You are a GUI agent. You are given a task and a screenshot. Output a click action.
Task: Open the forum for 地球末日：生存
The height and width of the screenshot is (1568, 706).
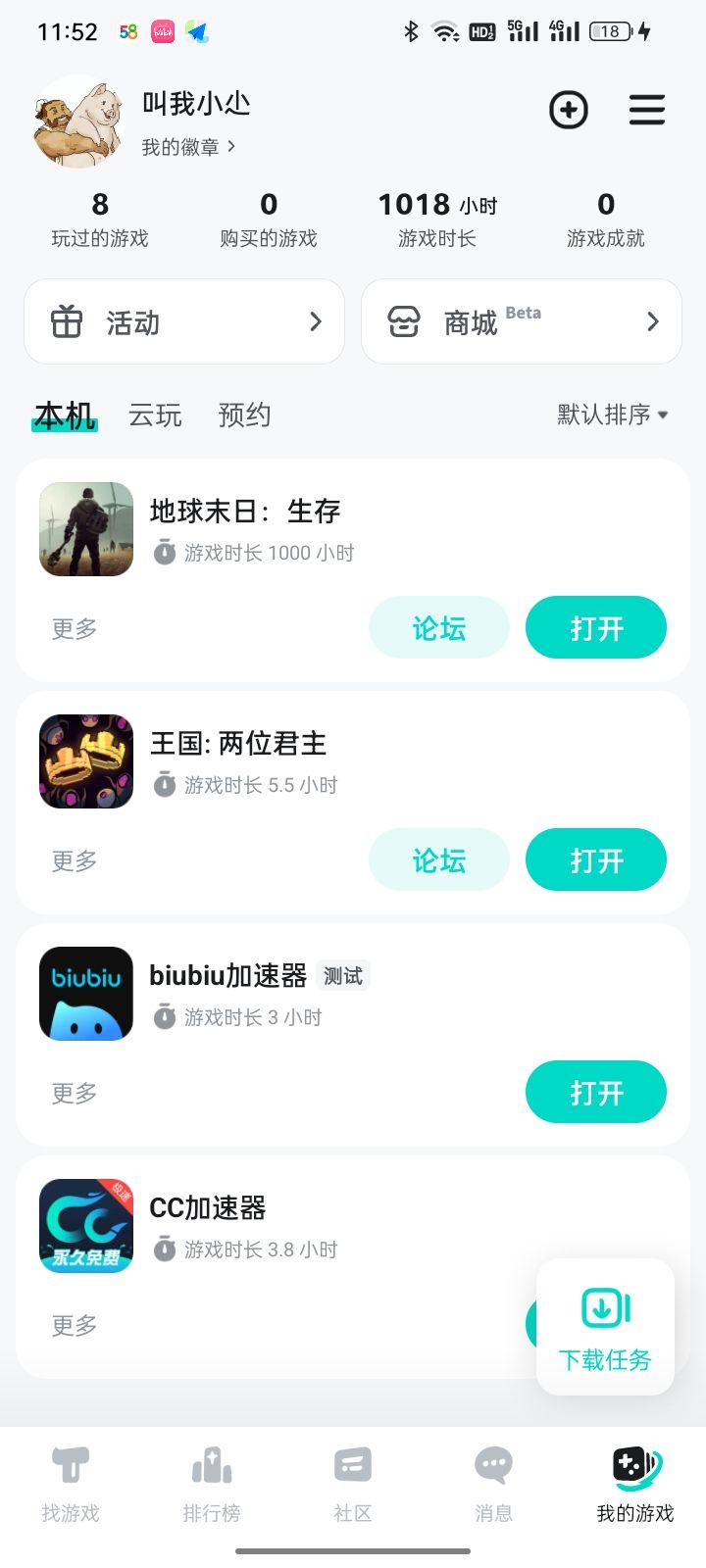pos(438,627)
